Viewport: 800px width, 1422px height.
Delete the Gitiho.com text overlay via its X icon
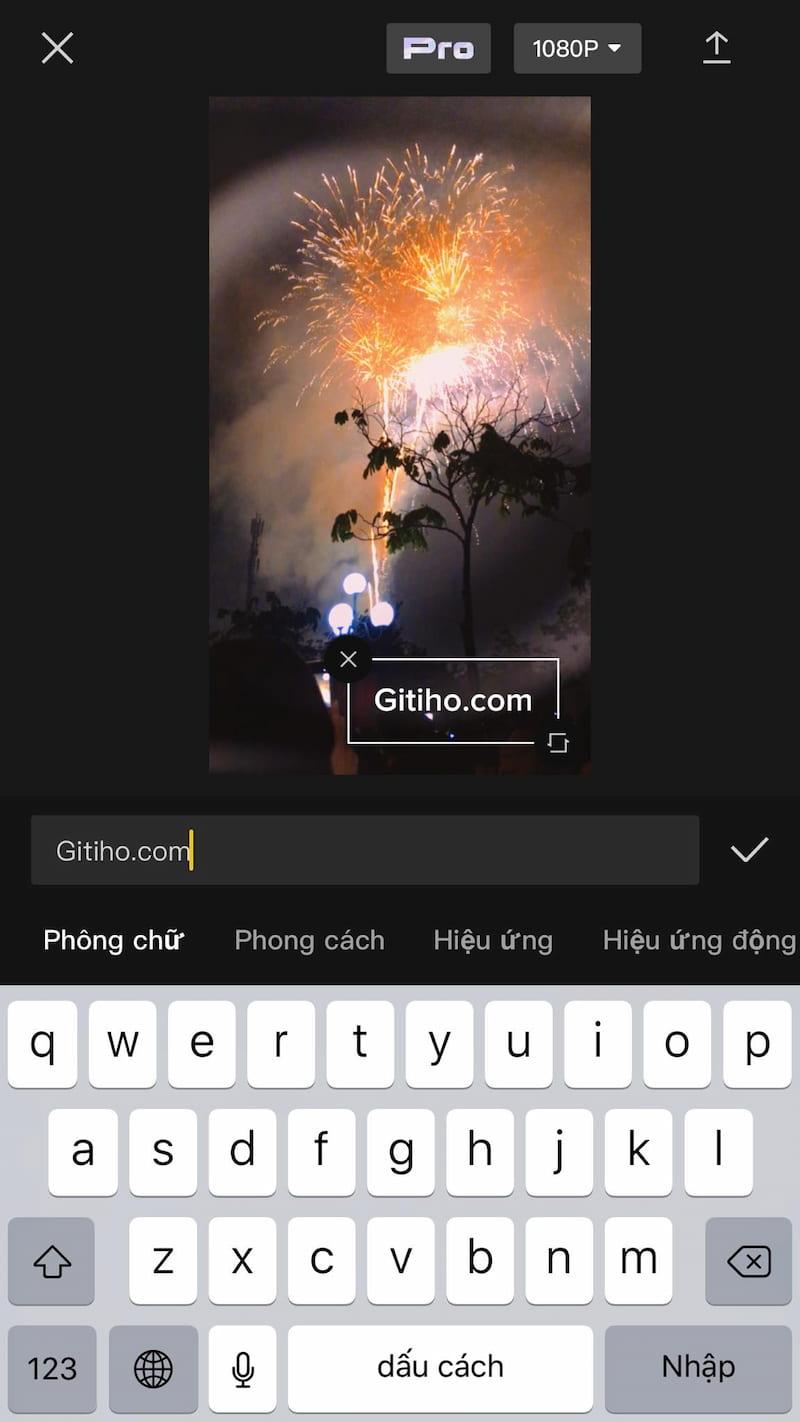[x=348, y=659]
